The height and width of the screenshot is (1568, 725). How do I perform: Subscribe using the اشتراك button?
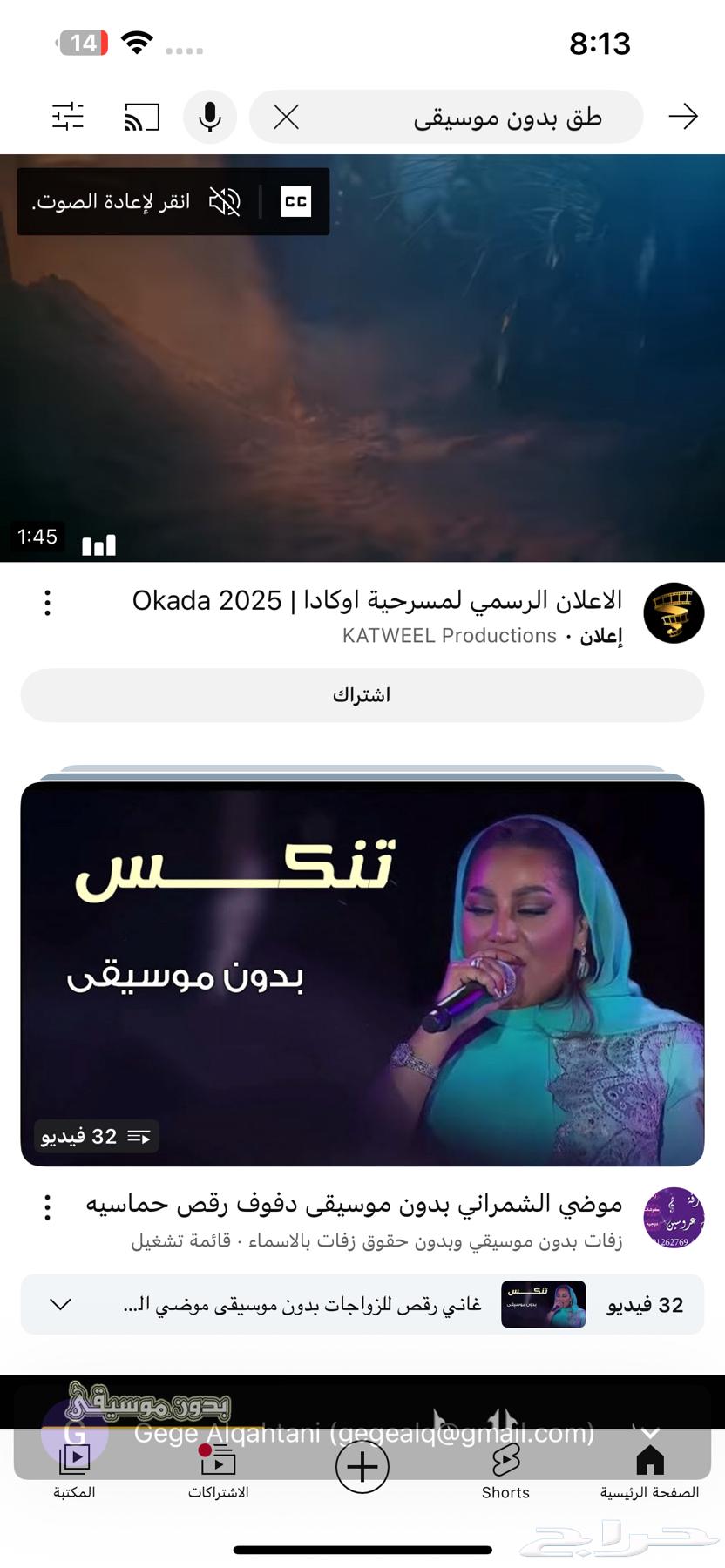[362, 694]
